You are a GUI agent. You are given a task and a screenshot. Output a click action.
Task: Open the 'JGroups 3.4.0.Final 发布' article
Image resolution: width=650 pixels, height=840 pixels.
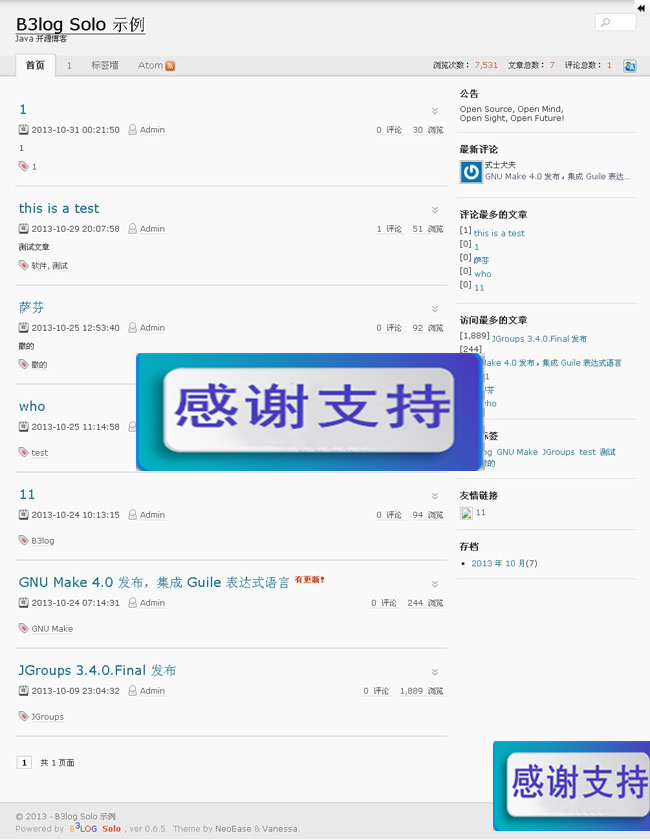97,670
